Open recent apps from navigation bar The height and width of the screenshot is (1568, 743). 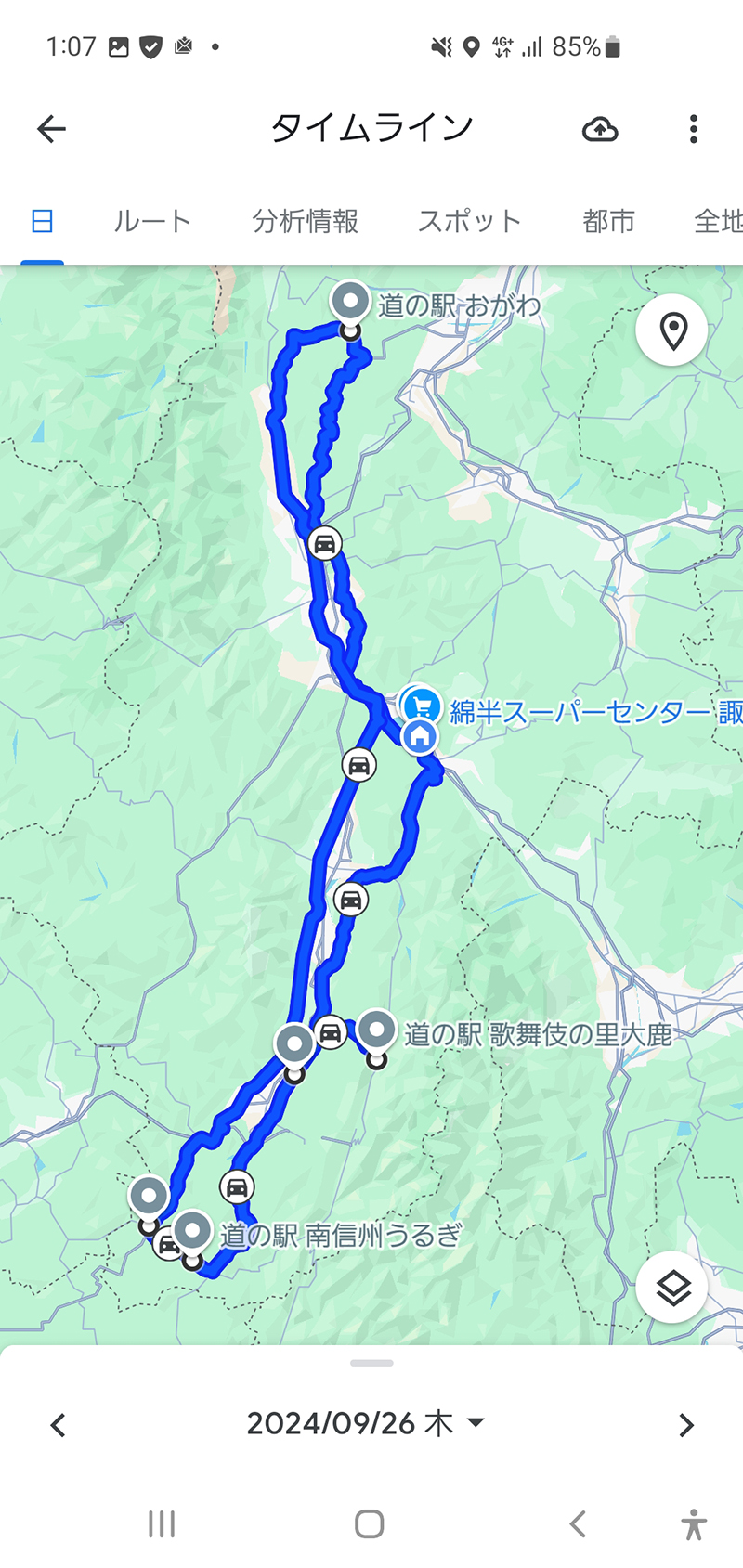coord(161,1523)
